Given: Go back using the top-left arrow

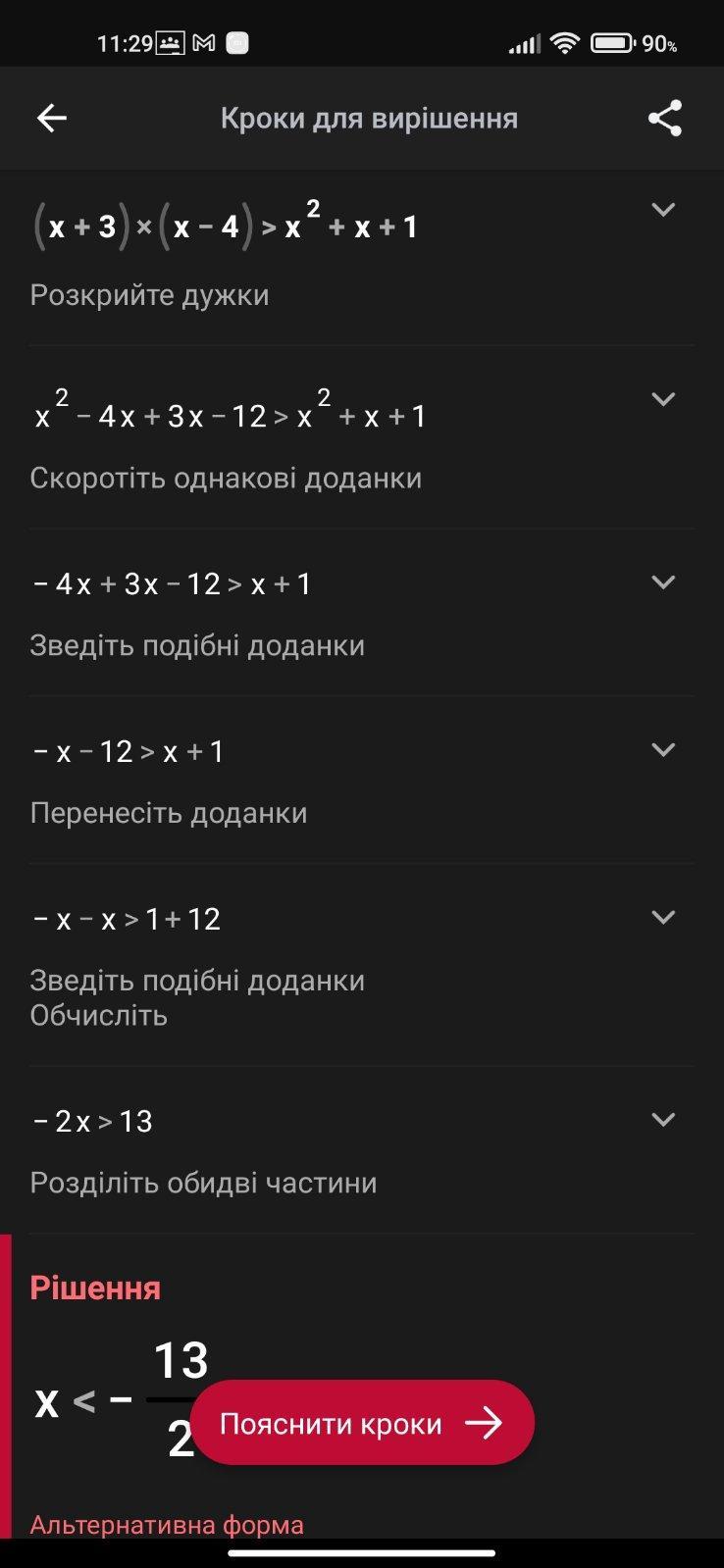Looking at the screenshot, I should [51, 119].
